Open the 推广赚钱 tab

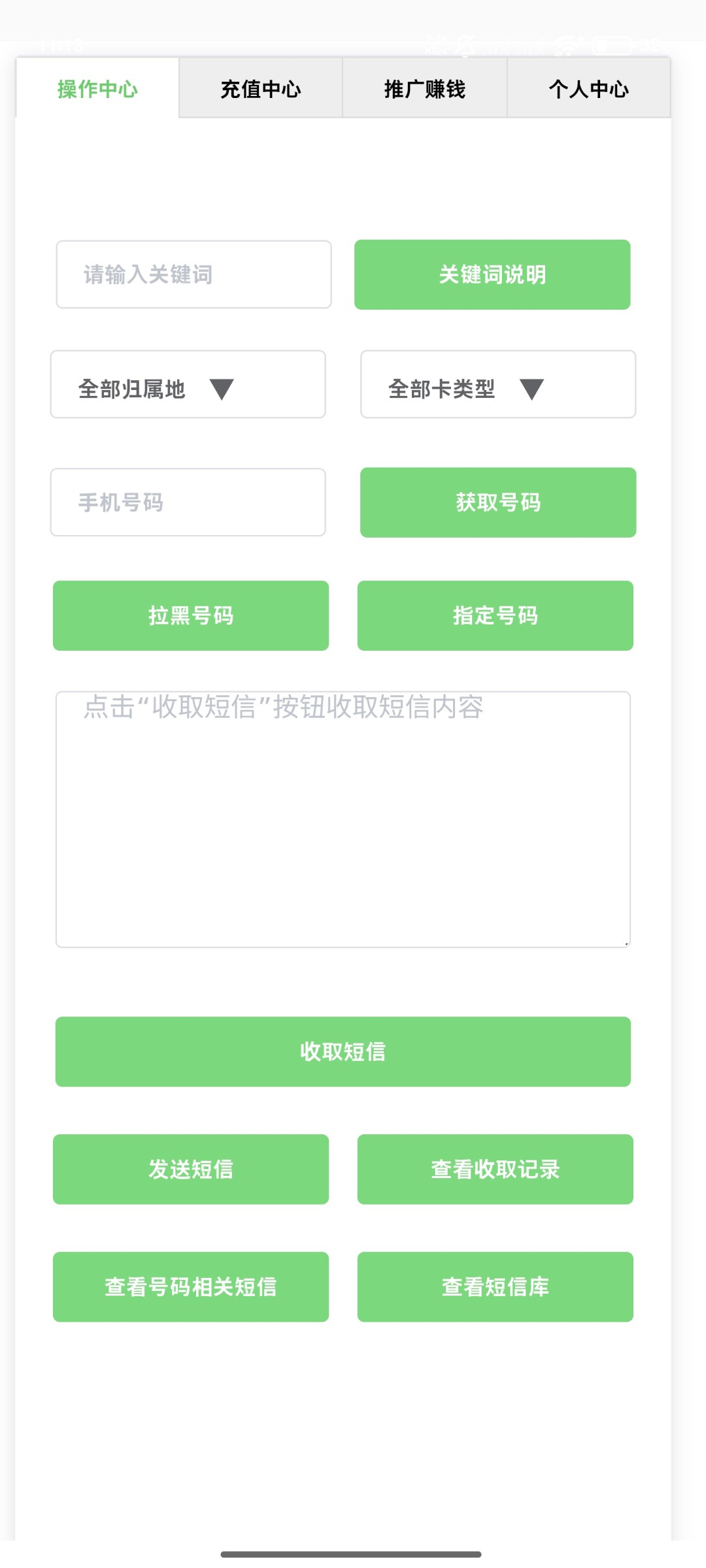point(425,89)
